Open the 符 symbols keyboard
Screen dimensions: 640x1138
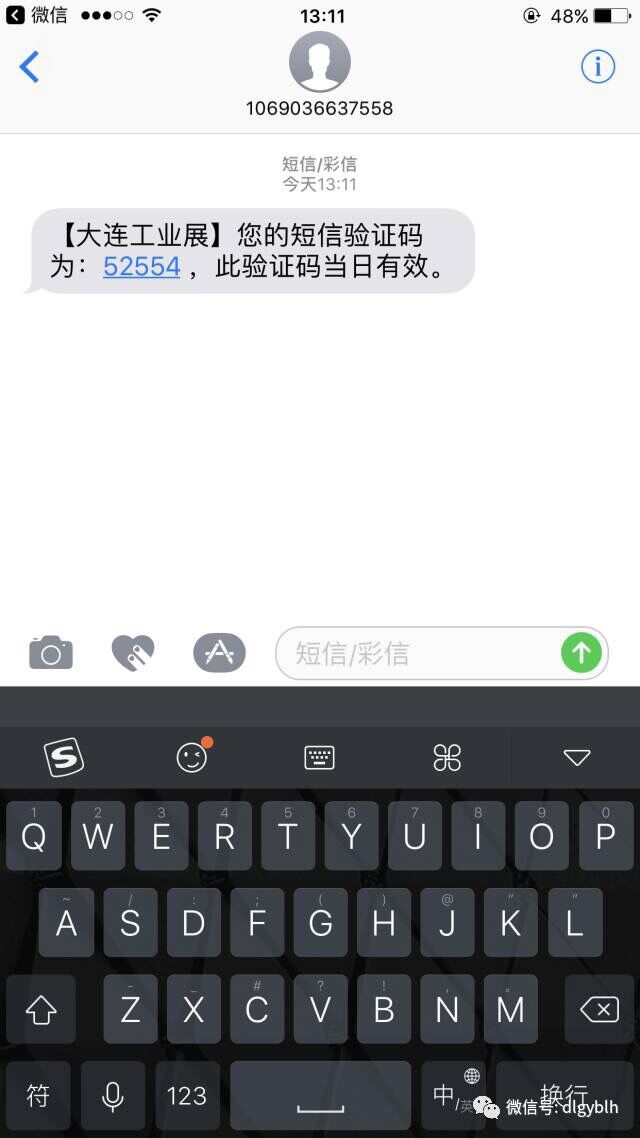tap(38, 1096)
